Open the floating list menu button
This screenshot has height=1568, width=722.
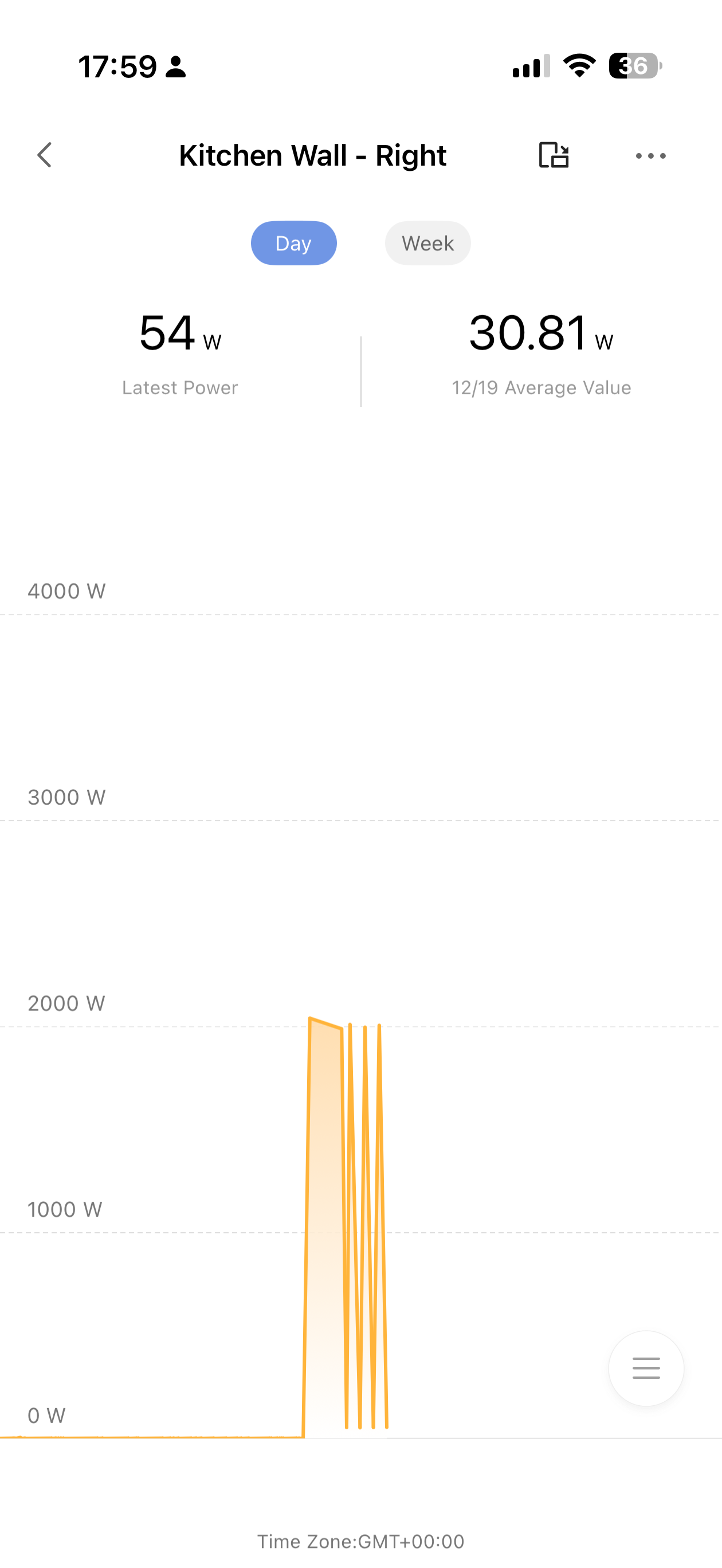click(x=646, y=1368)
